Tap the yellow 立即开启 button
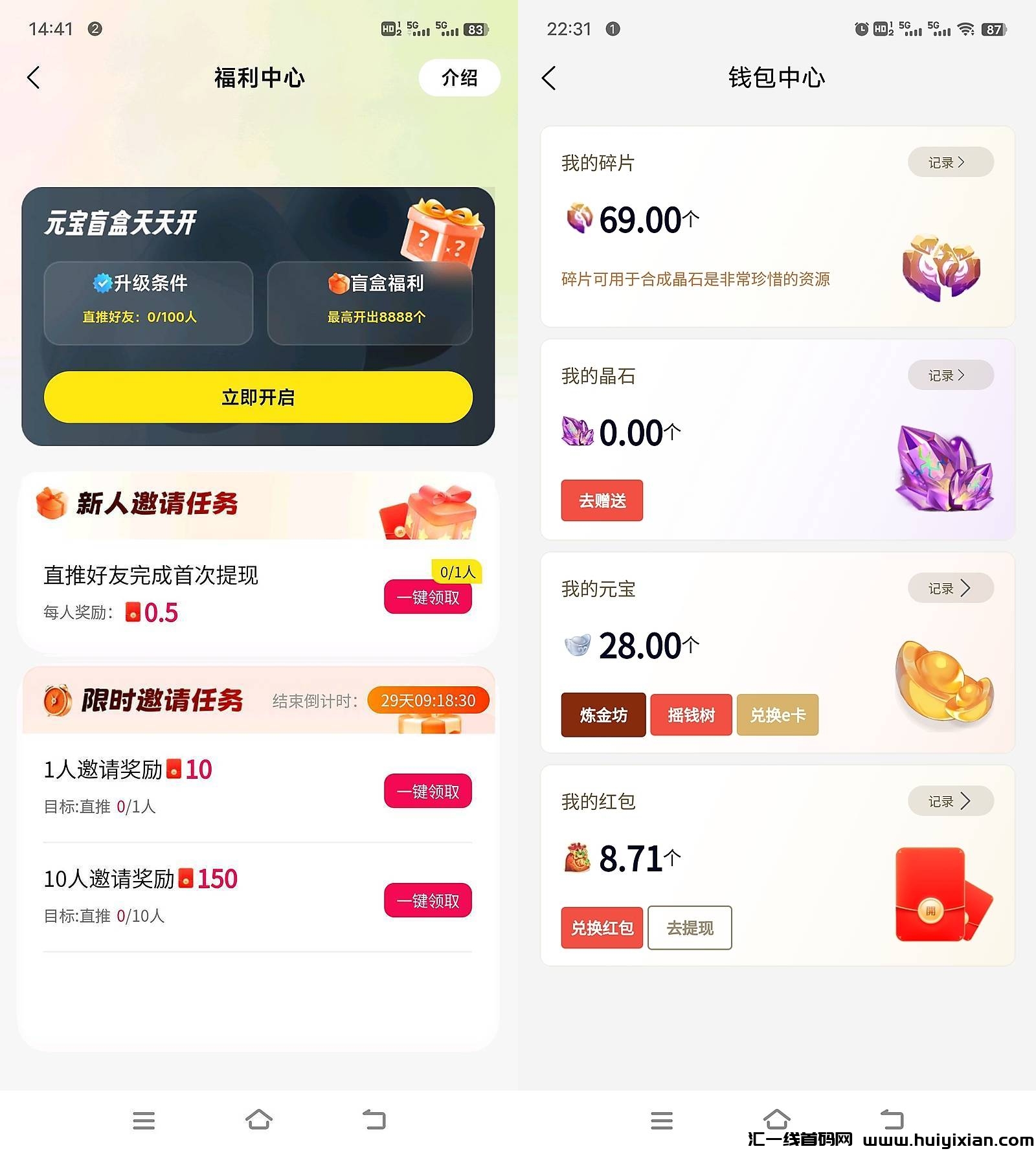1036x1151 pixels. [258, 397]
